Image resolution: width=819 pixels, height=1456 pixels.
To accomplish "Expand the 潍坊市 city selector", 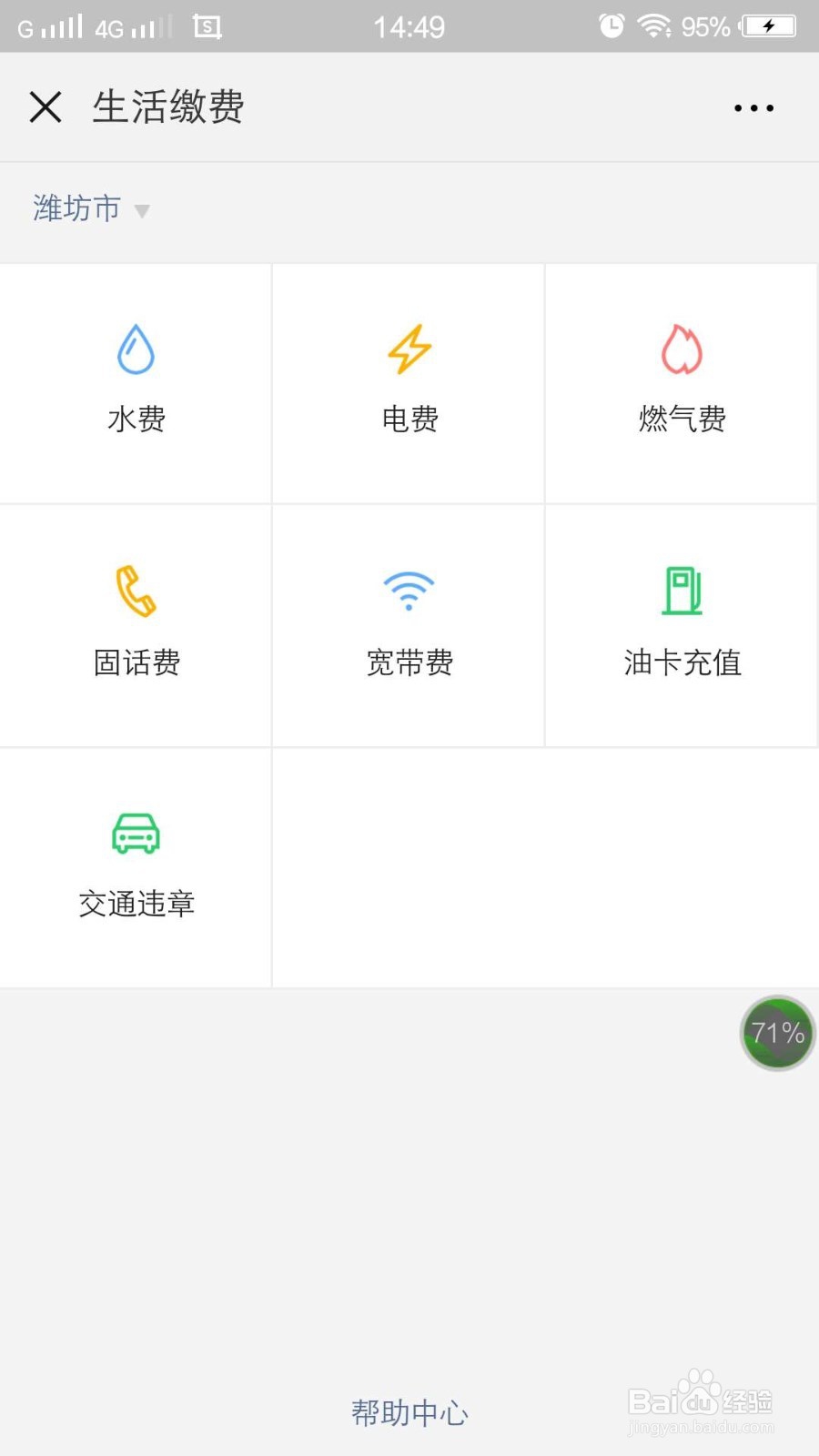I will (x=76, y=209).
